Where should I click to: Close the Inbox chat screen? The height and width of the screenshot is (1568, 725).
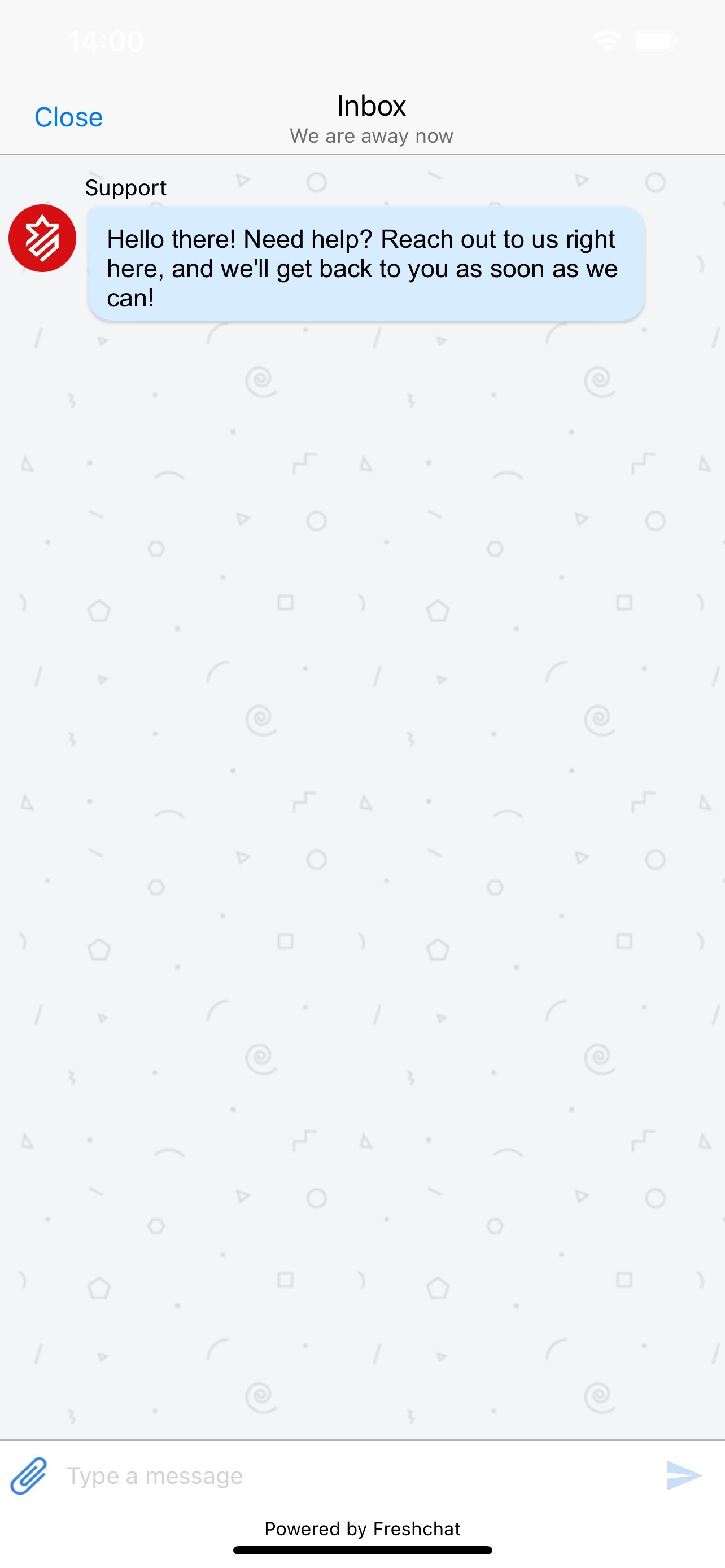coord(68,117)
